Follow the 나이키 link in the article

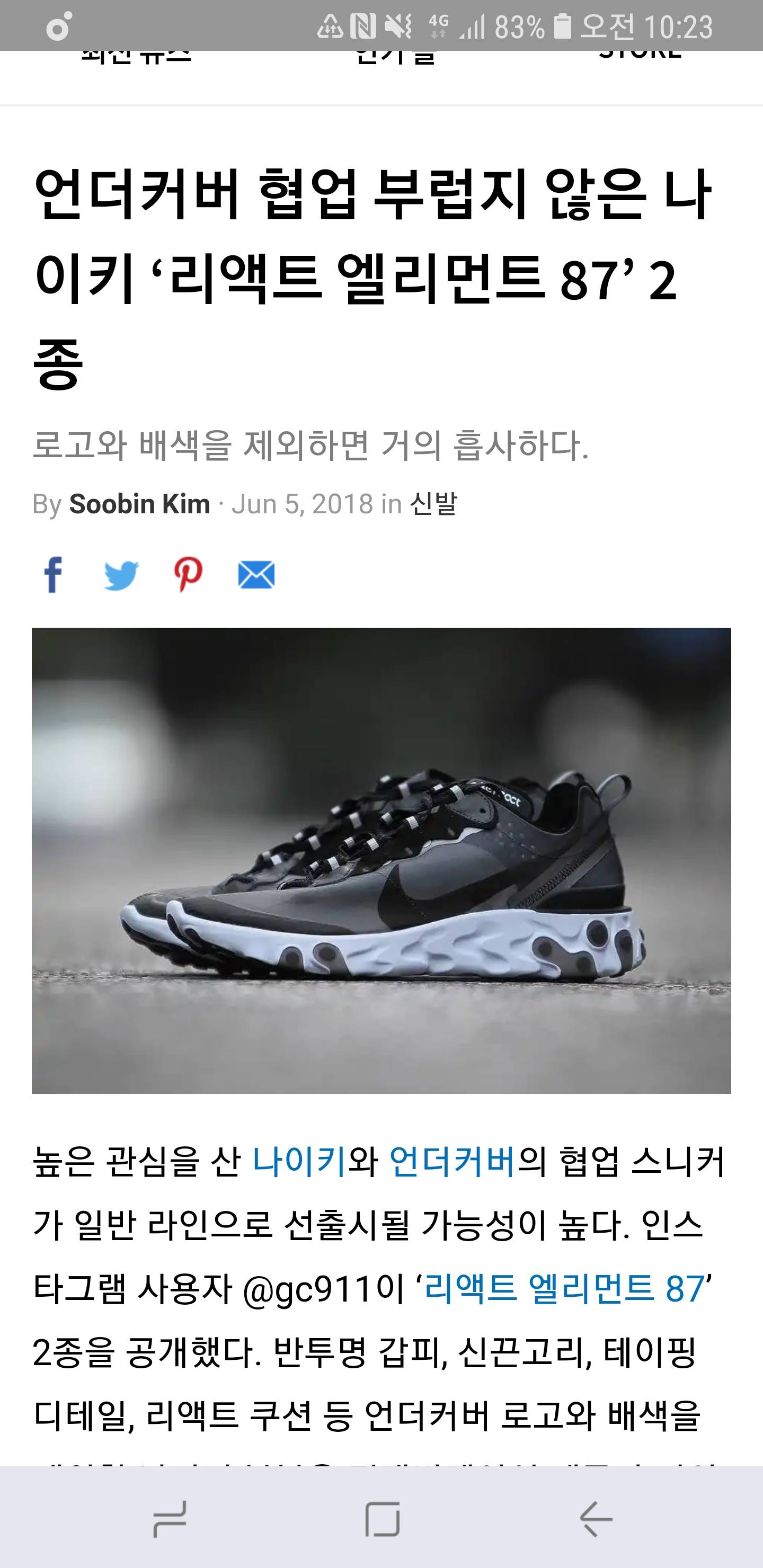[x=299, y=1161]
